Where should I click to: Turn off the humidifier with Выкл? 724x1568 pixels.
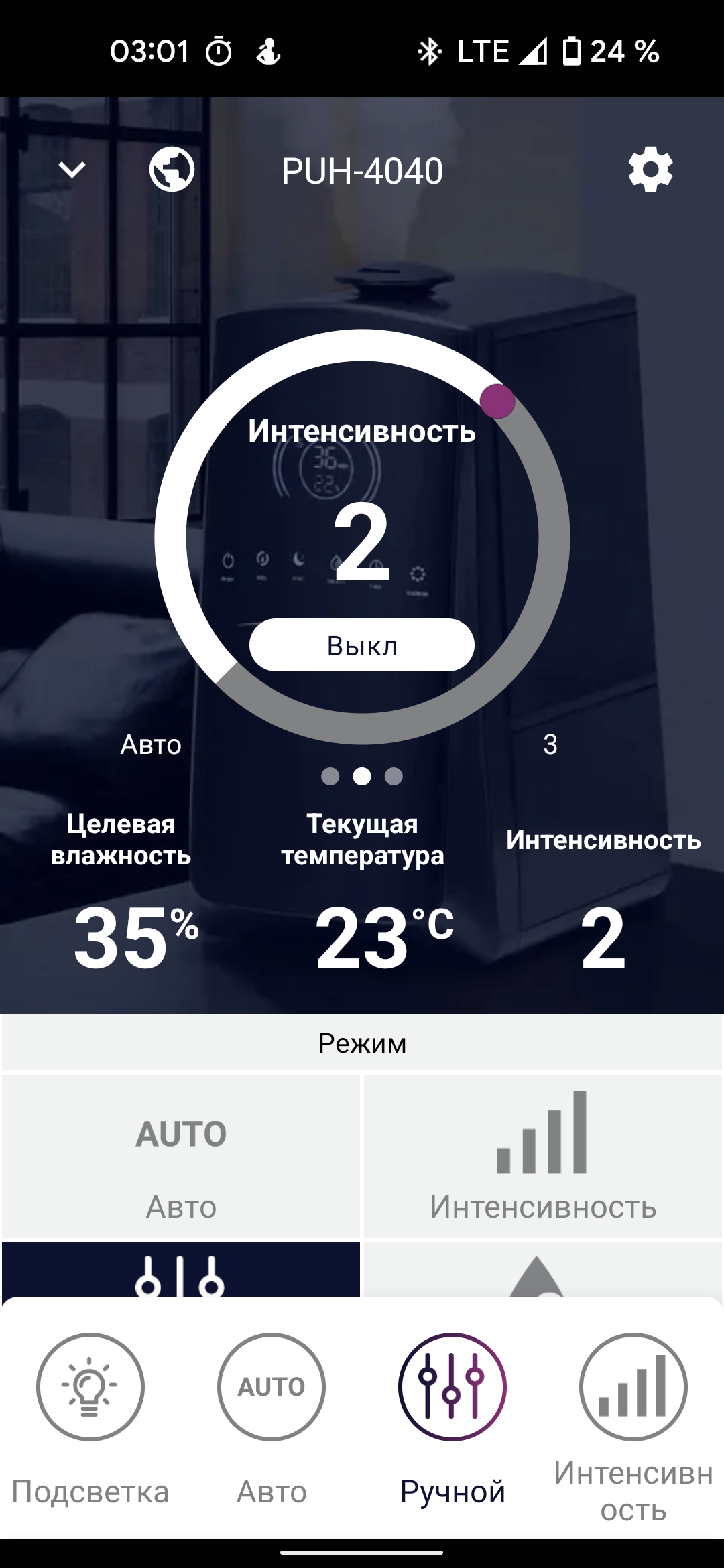(x=362, y=645)
